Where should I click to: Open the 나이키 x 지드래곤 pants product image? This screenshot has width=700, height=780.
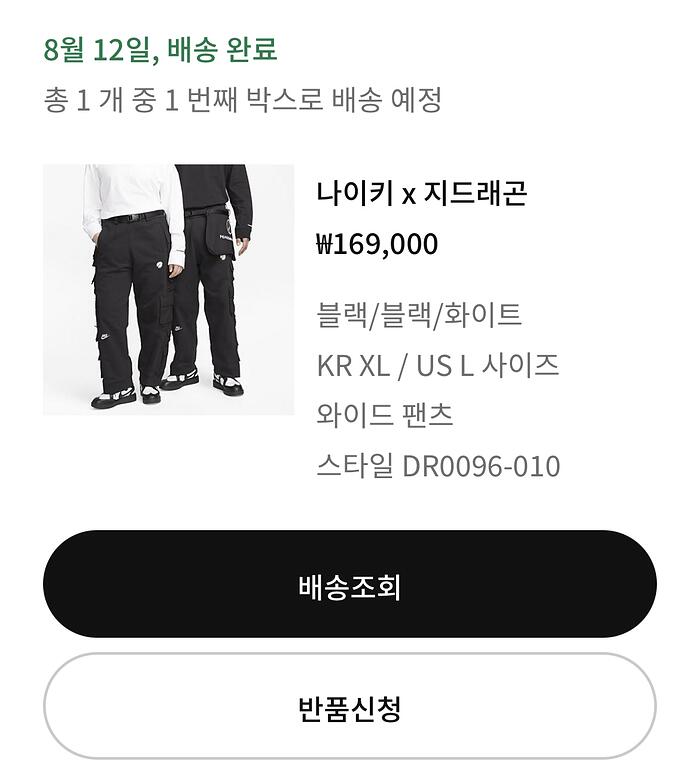coord(169,290)
